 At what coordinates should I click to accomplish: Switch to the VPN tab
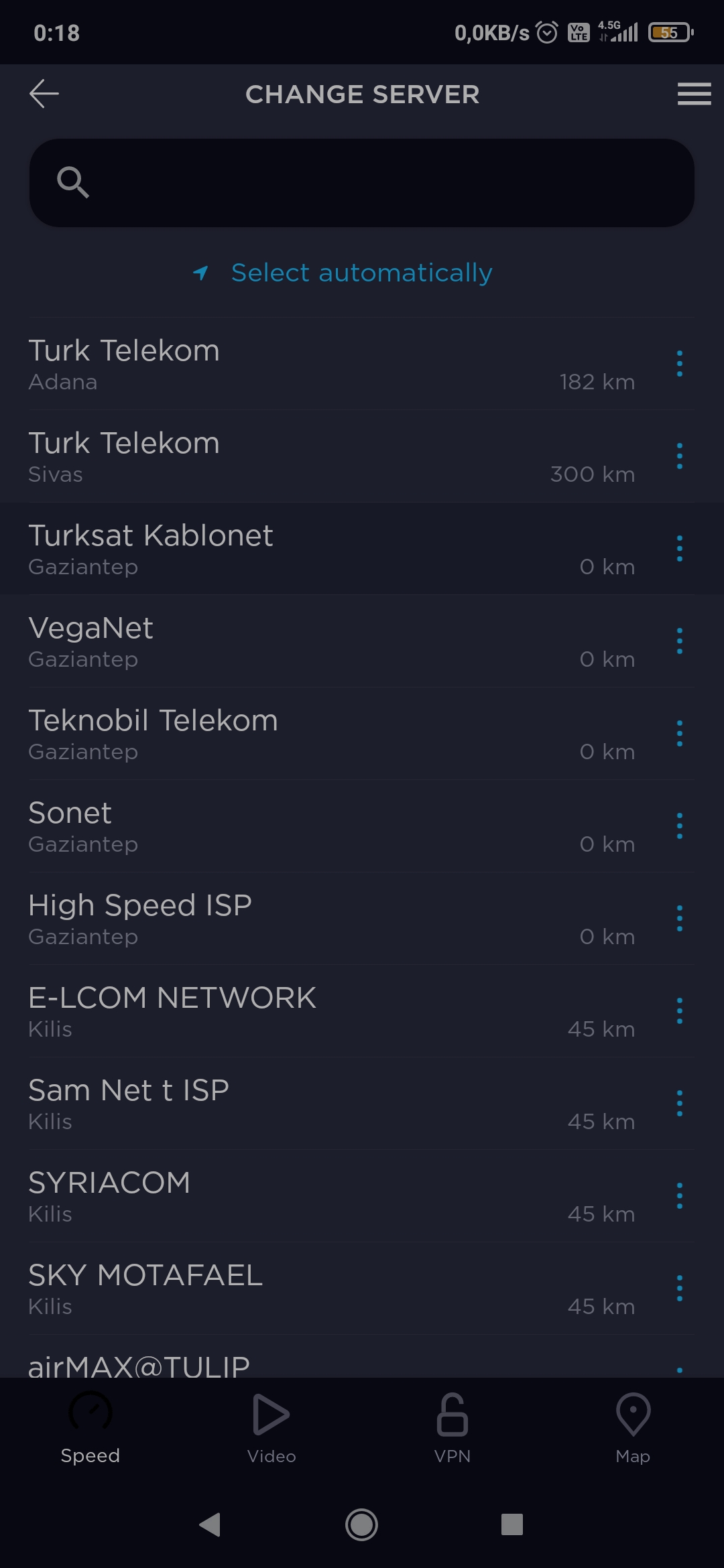(452, 1429)
